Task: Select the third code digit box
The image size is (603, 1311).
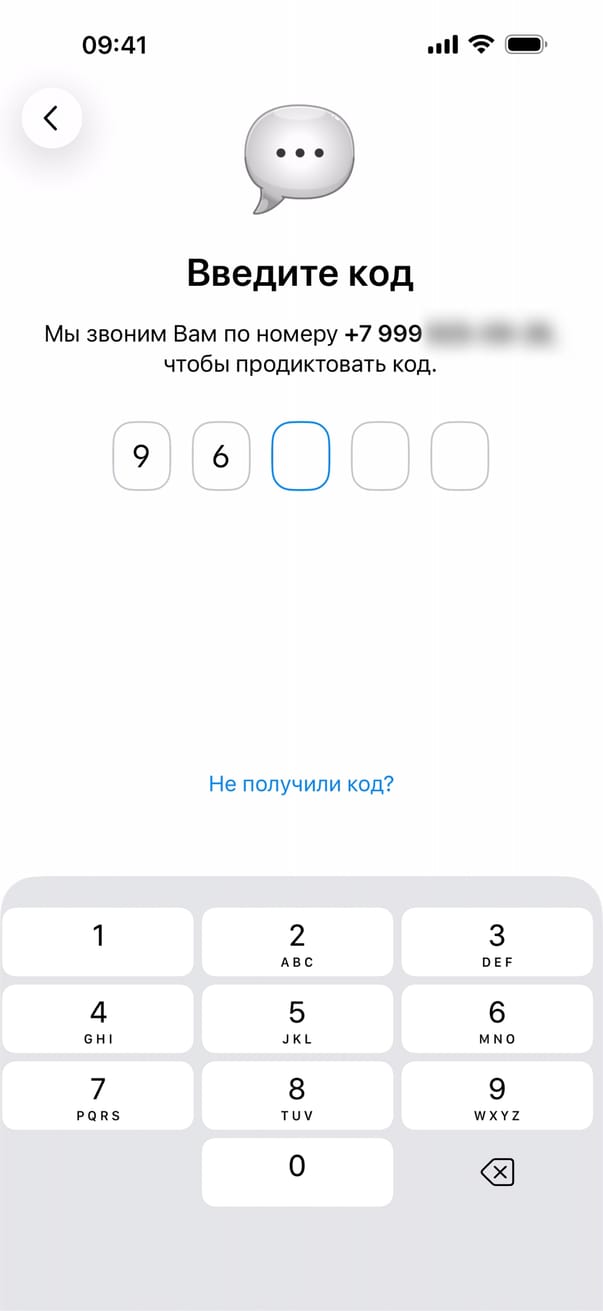Action: point(301,456)
